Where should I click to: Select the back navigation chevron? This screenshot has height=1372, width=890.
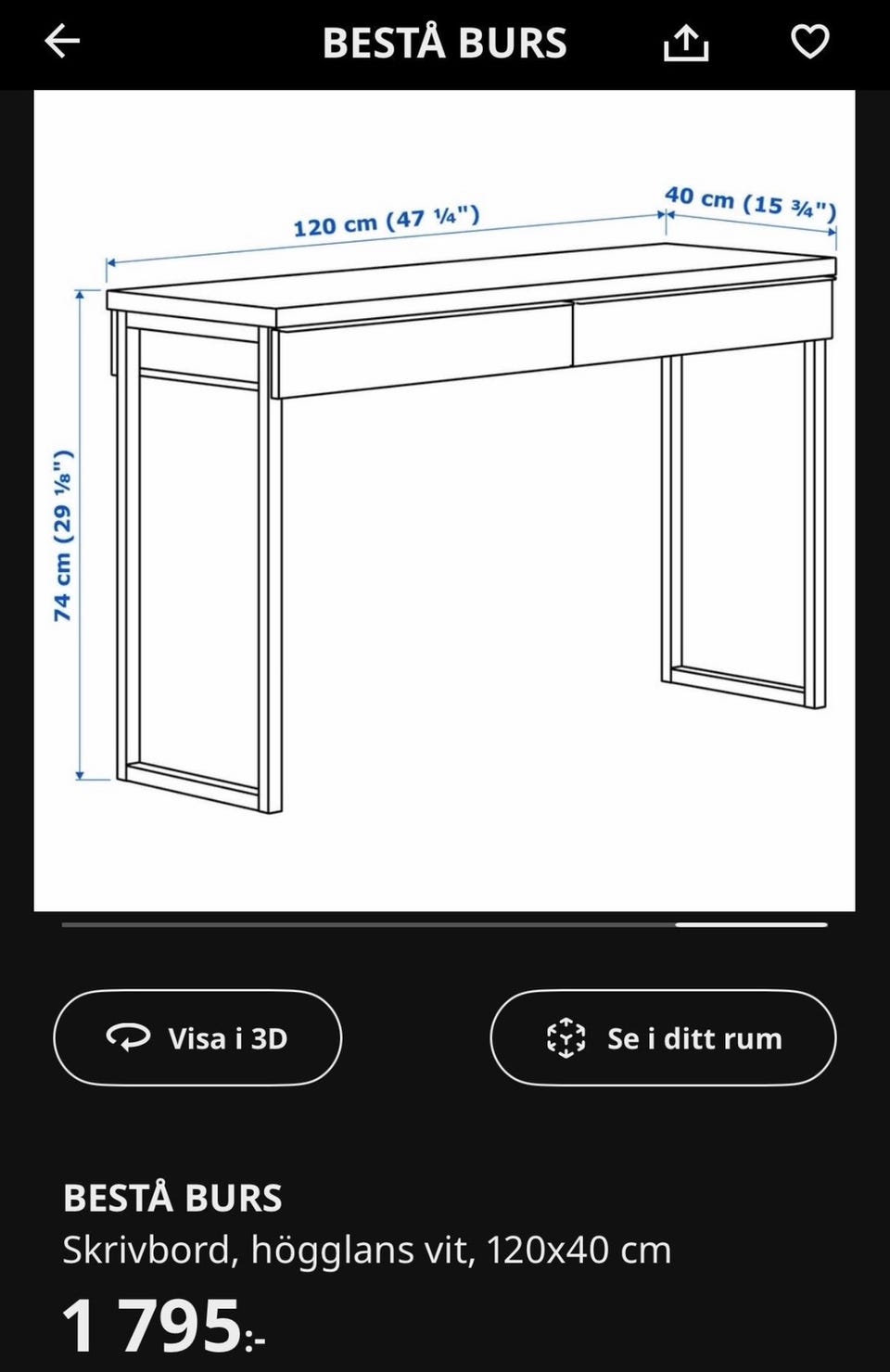[61, 42]
